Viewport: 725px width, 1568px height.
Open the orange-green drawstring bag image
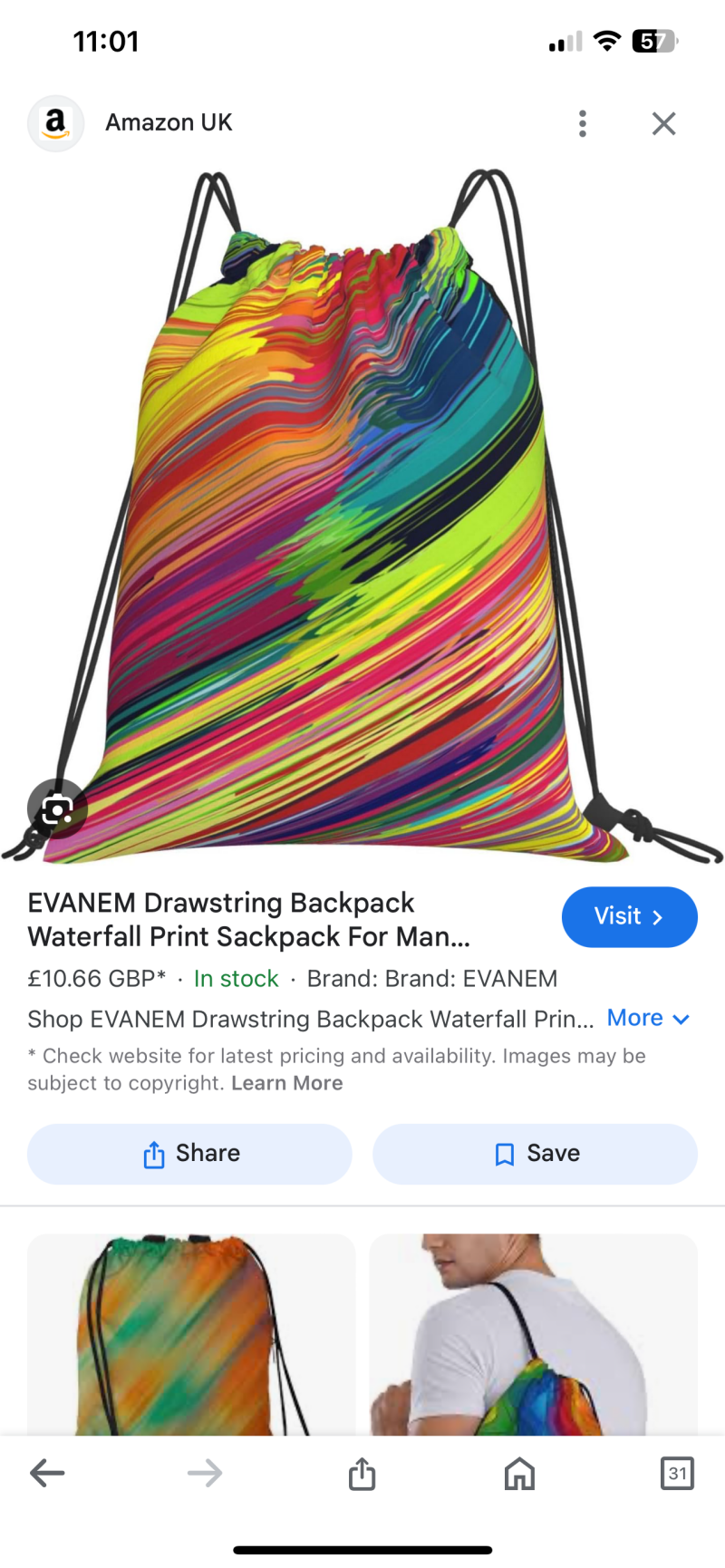190,1334
